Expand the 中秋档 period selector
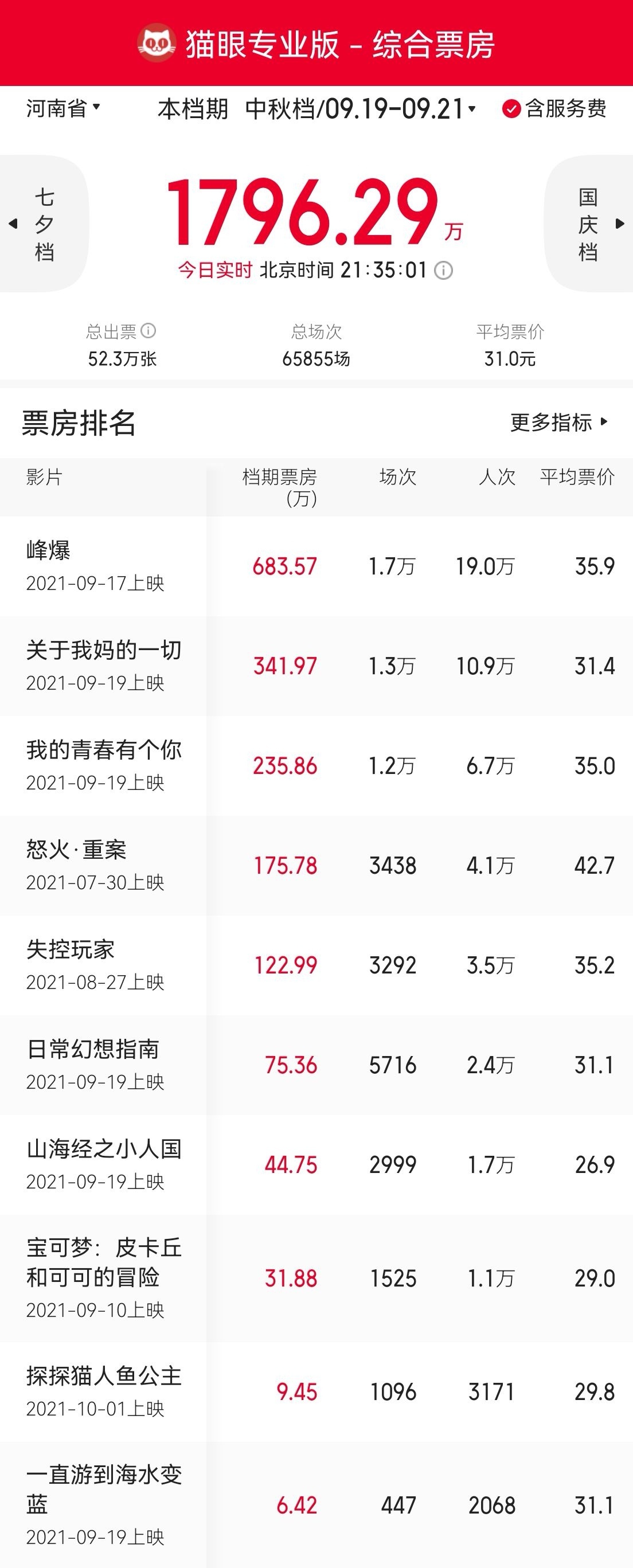The height and width of the screenshot is (1568, 633). click(360, 110)
